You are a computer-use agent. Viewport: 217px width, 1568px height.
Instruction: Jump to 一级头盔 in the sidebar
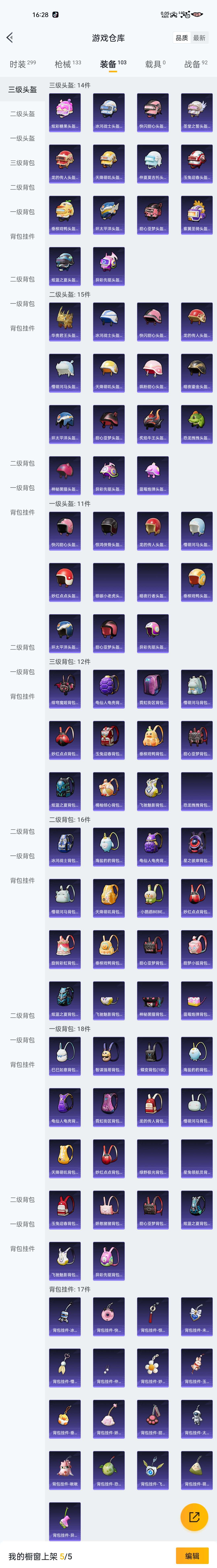tap(23, 138)
